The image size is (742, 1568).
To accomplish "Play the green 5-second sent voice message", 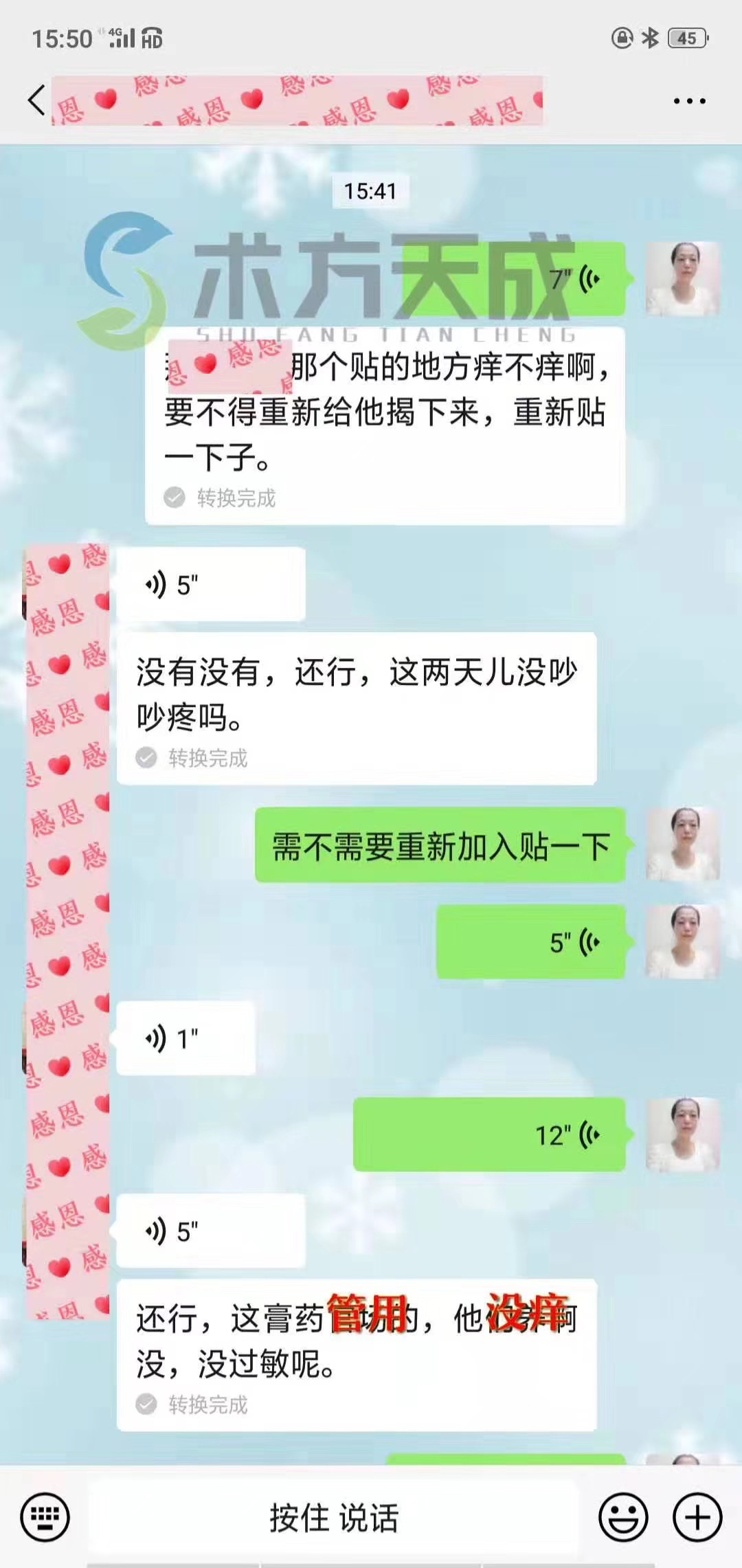I will click(530, 942).
